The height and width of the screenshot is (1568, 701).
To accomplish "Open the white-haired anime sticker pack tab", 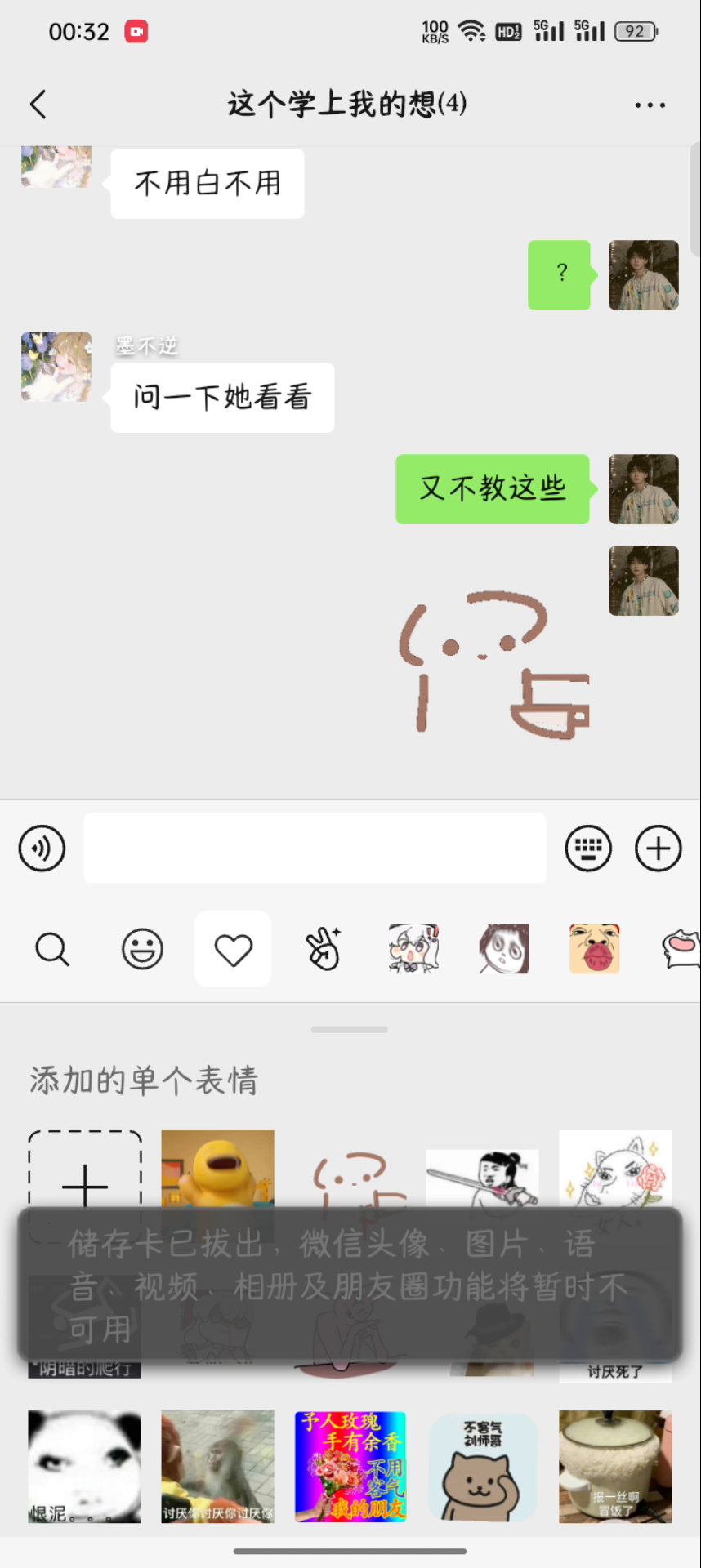I will tap(413, 949).
